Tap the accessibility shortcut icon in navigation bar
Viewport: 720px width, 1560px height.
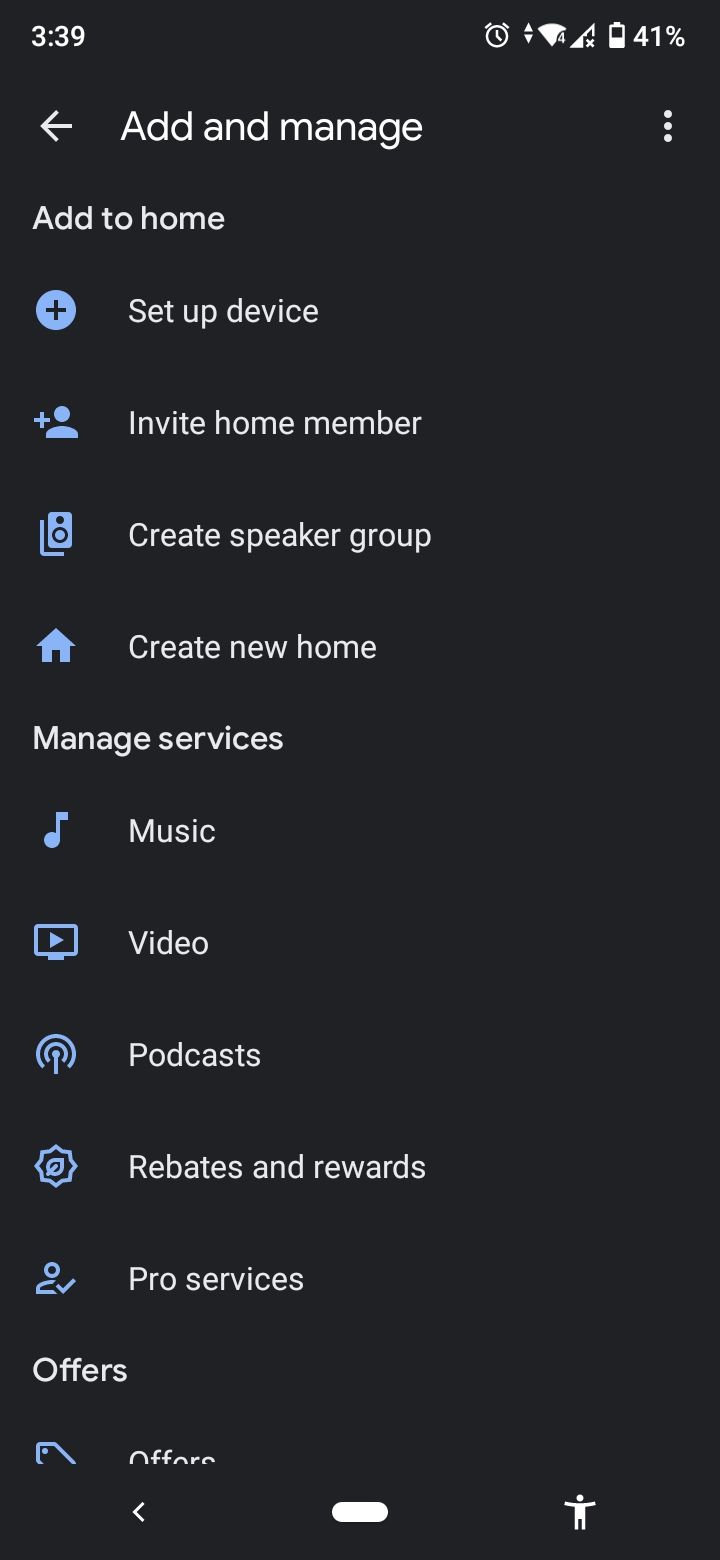click(580, 1512)
